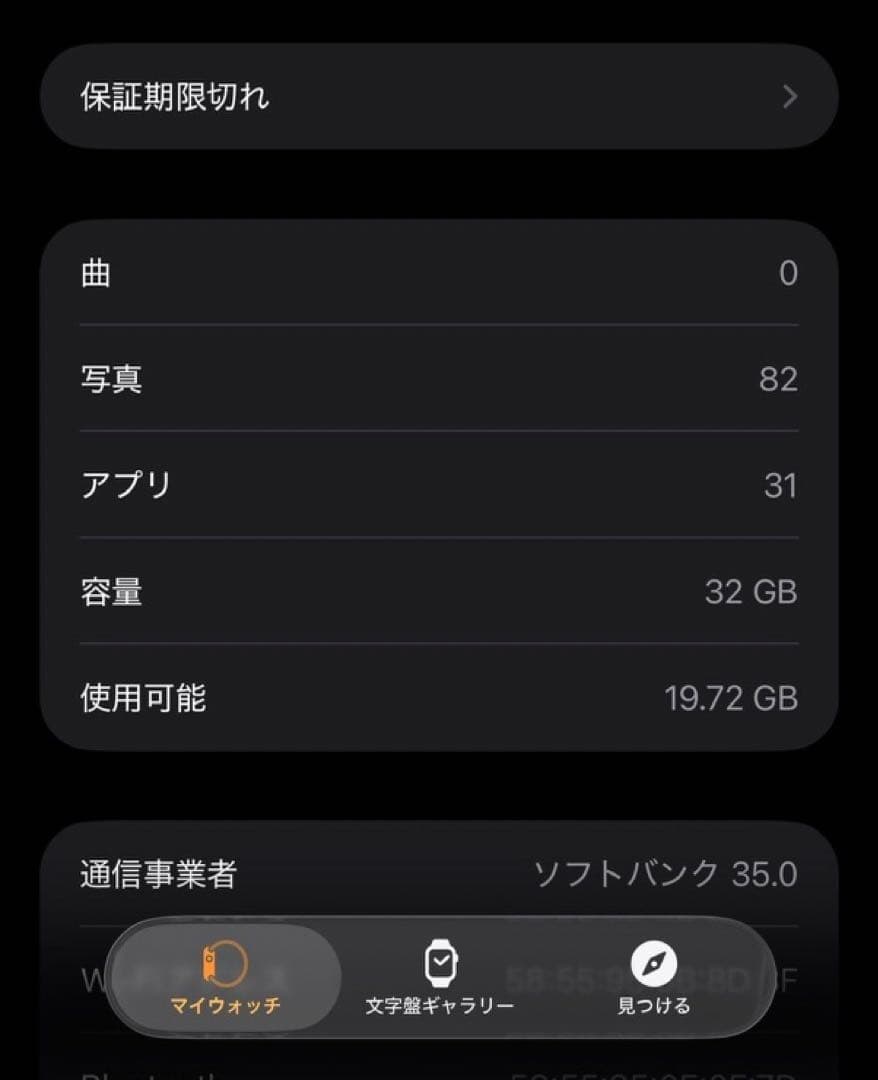Tap the アプリ 31 apps row
The height and width of the screenshot is (1080, 878).
[x=439, y=485]
